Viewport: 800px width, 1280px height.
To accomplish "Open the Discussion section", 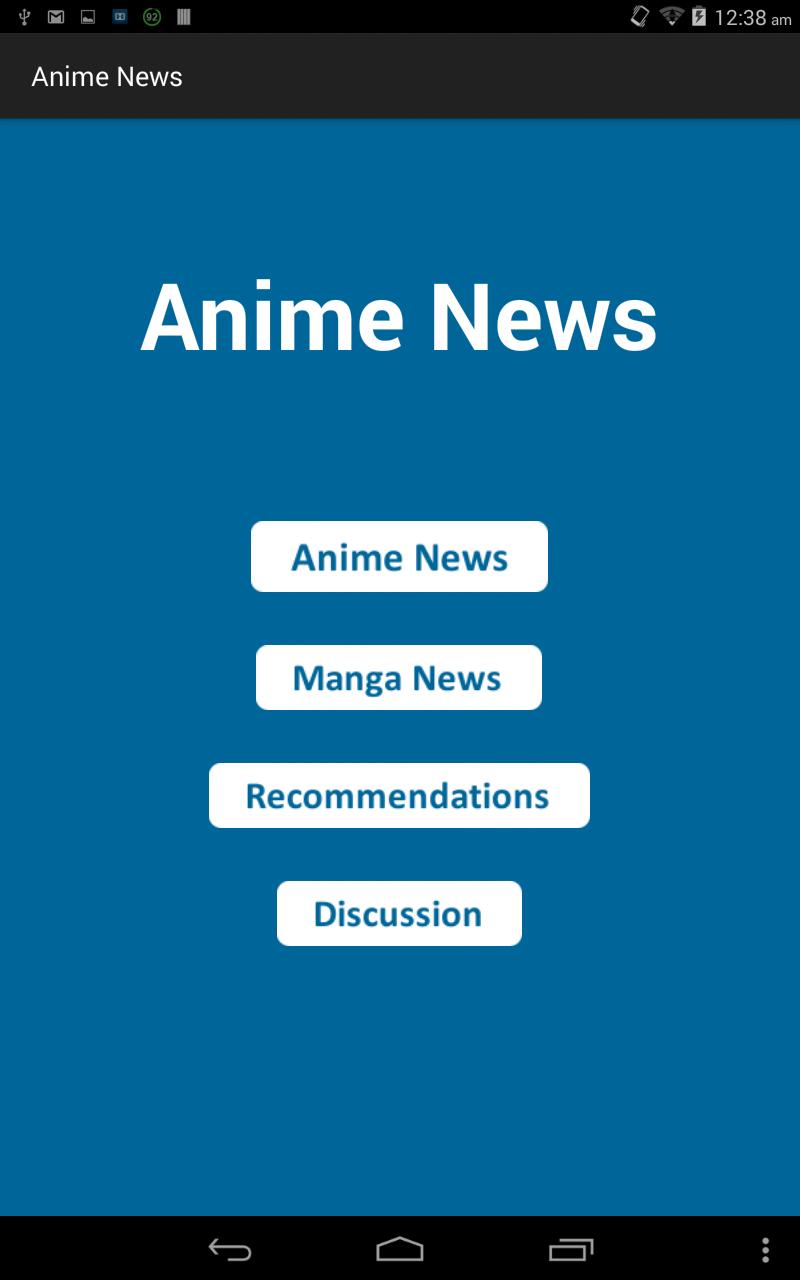I will pos(399,913).
